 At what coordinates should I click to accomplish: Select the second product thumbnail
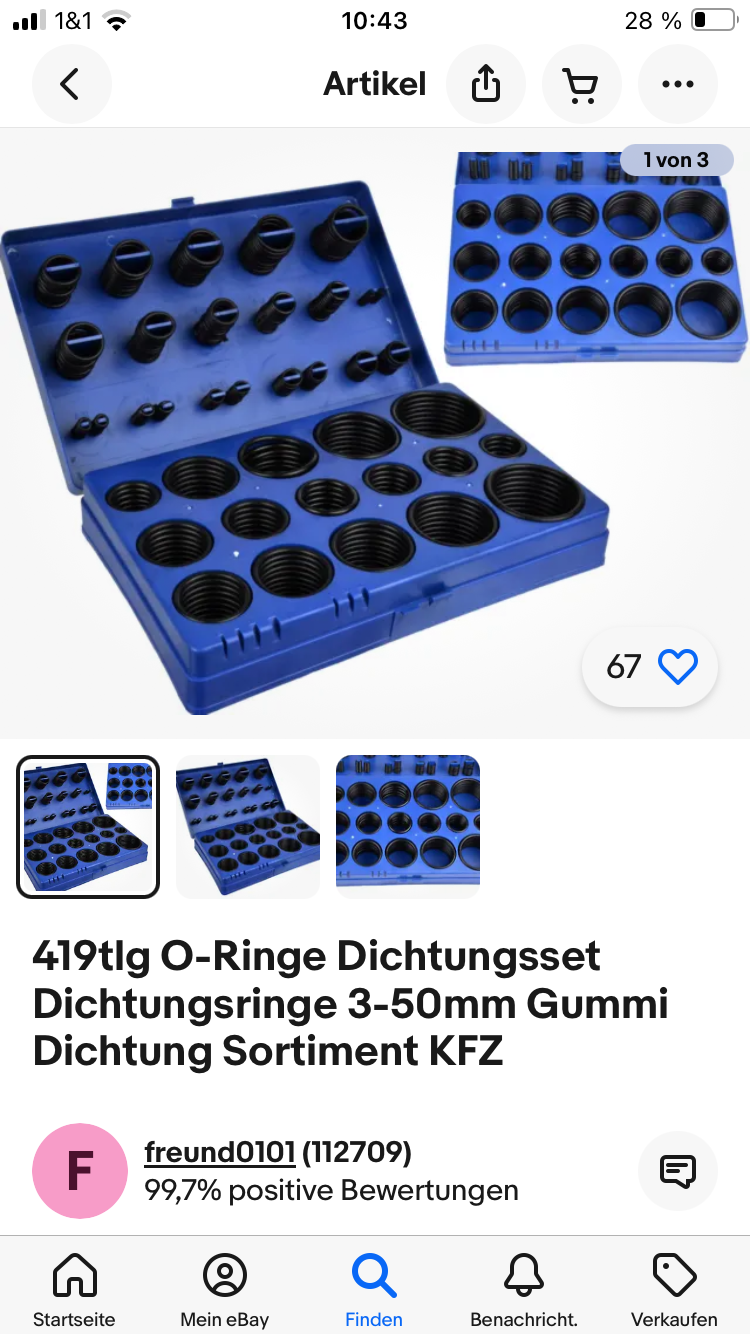pos(248,827)
